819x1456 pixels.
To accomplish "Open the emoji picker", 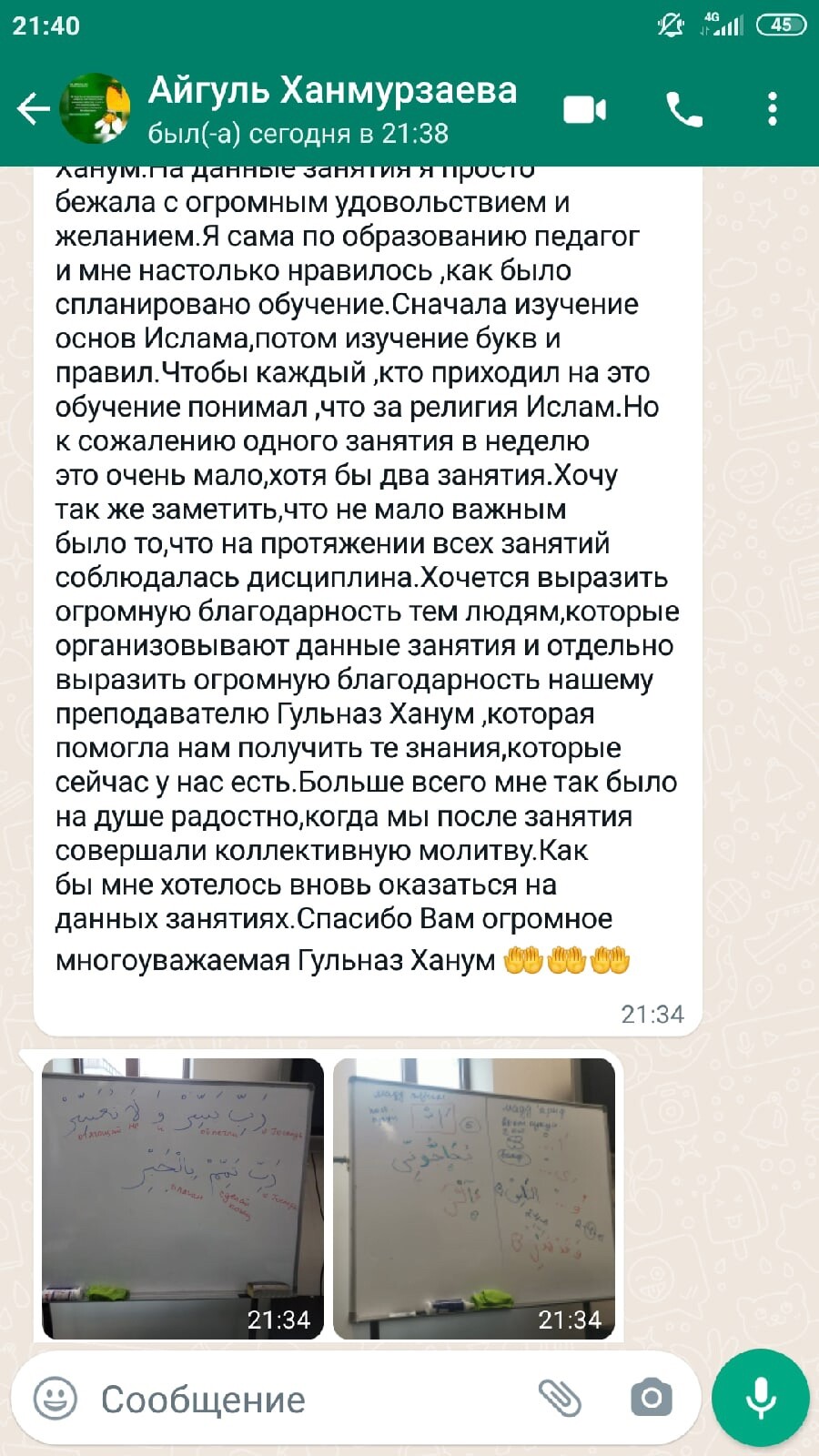I will [x=56, y=1398].
